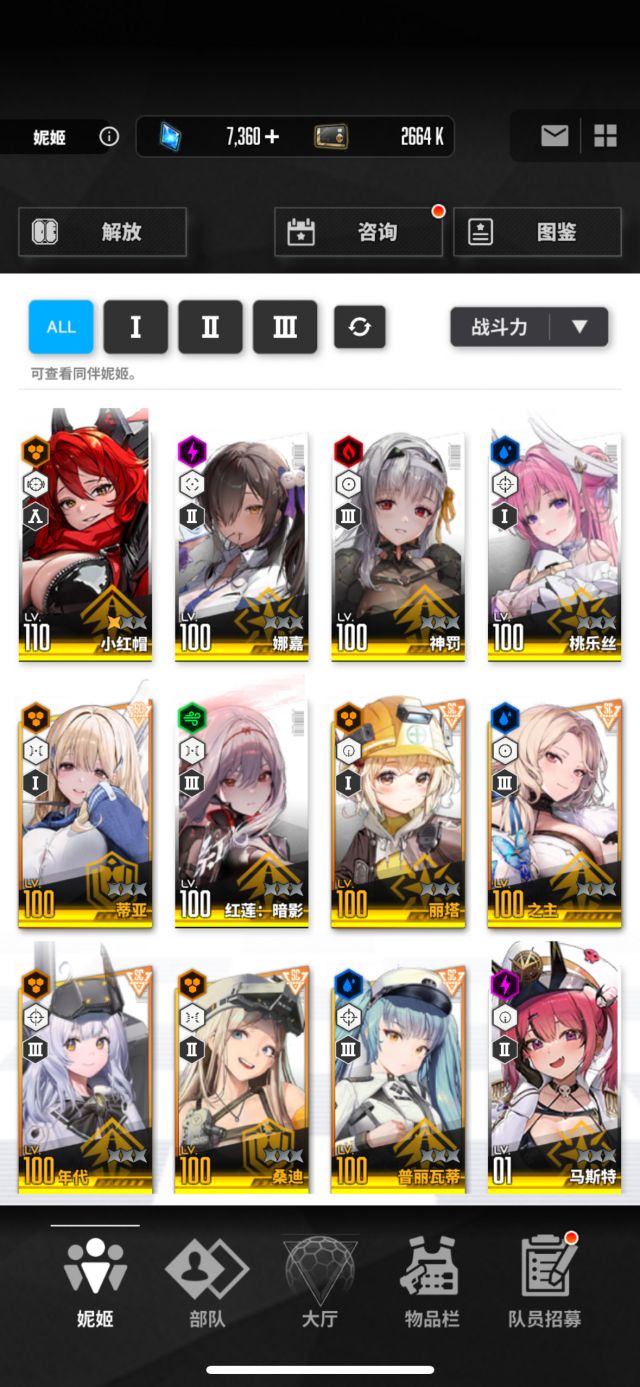Open the mail inbox icon
This screenshot has width=640, height=1387.
[x=555, y=136]
